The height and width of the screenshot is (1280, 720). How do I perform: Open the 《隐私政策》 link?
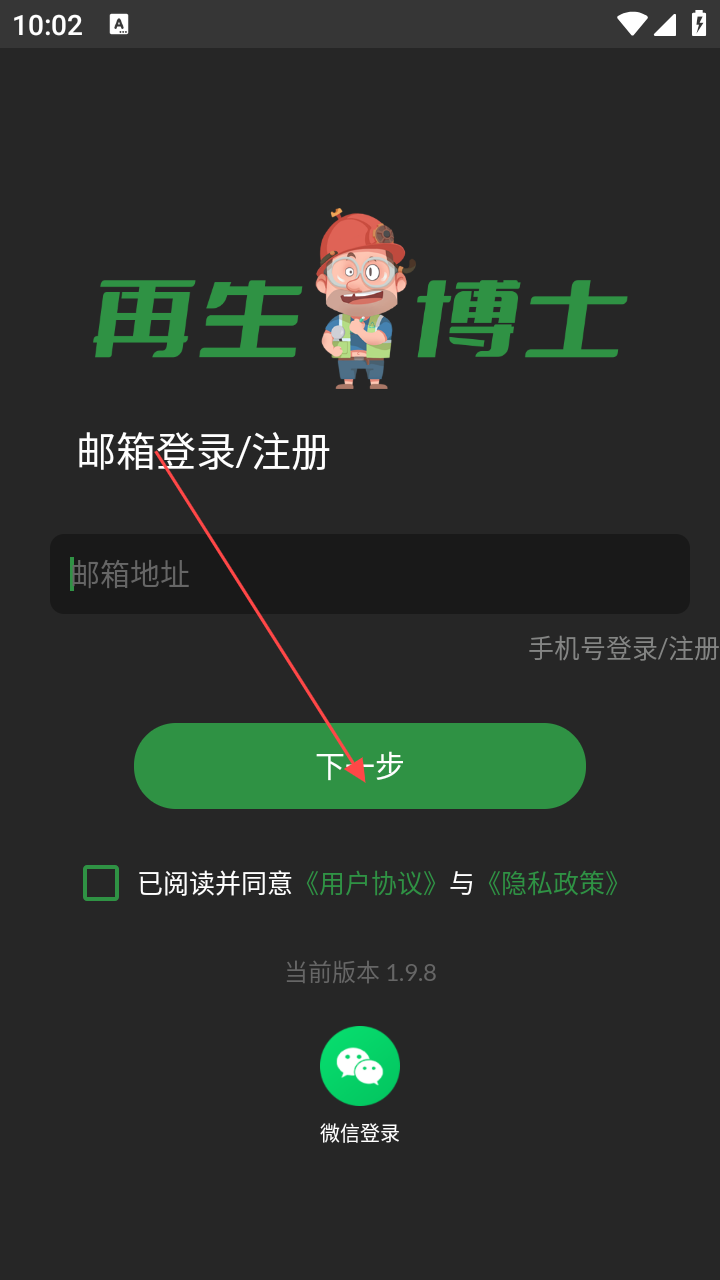552,883
